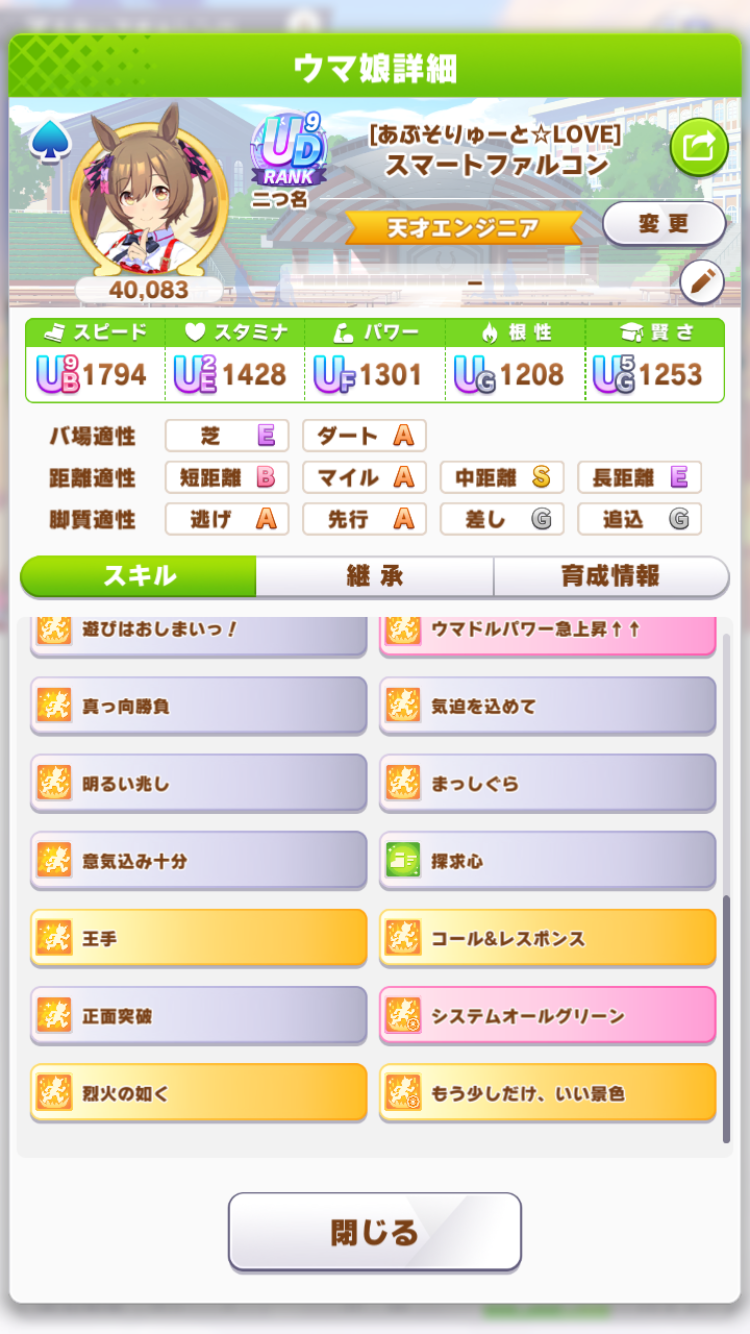View the 明るい兆し skill
The width and height of the screenshot is (750, 1334).
pos(198,784)
